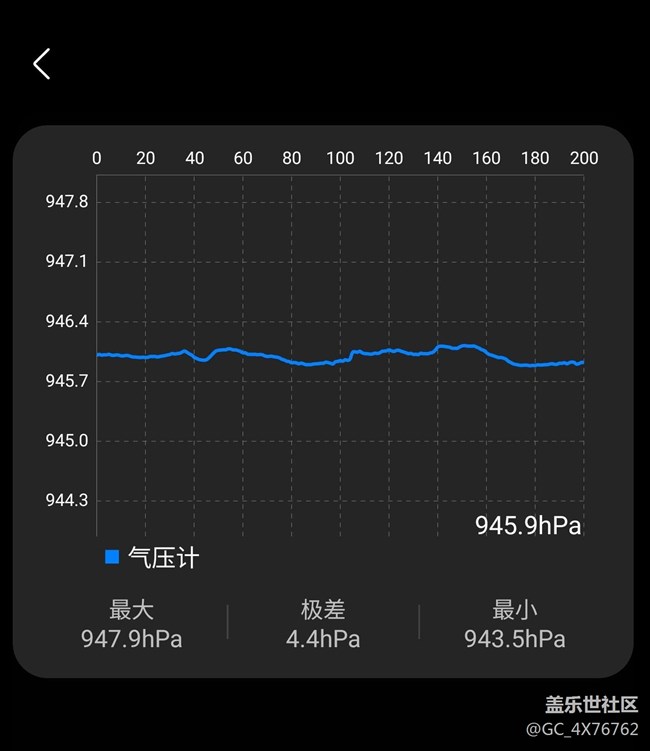
Task: Go back using the top-left arrow
Action: pos(42,64)
